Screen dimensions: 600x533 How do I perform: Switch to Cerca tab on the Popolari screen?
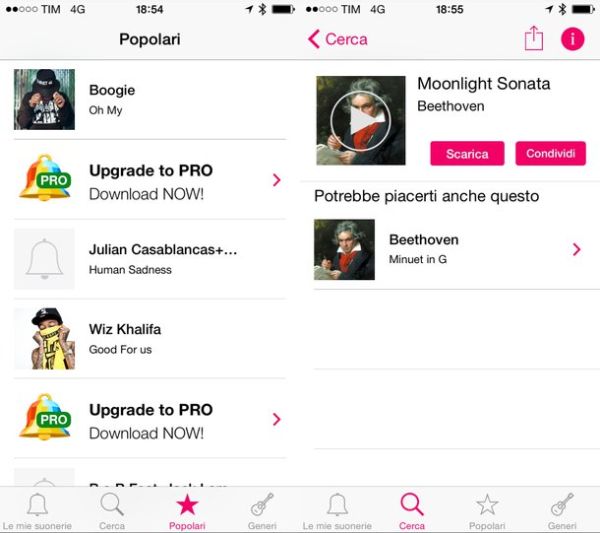point(112,510)
